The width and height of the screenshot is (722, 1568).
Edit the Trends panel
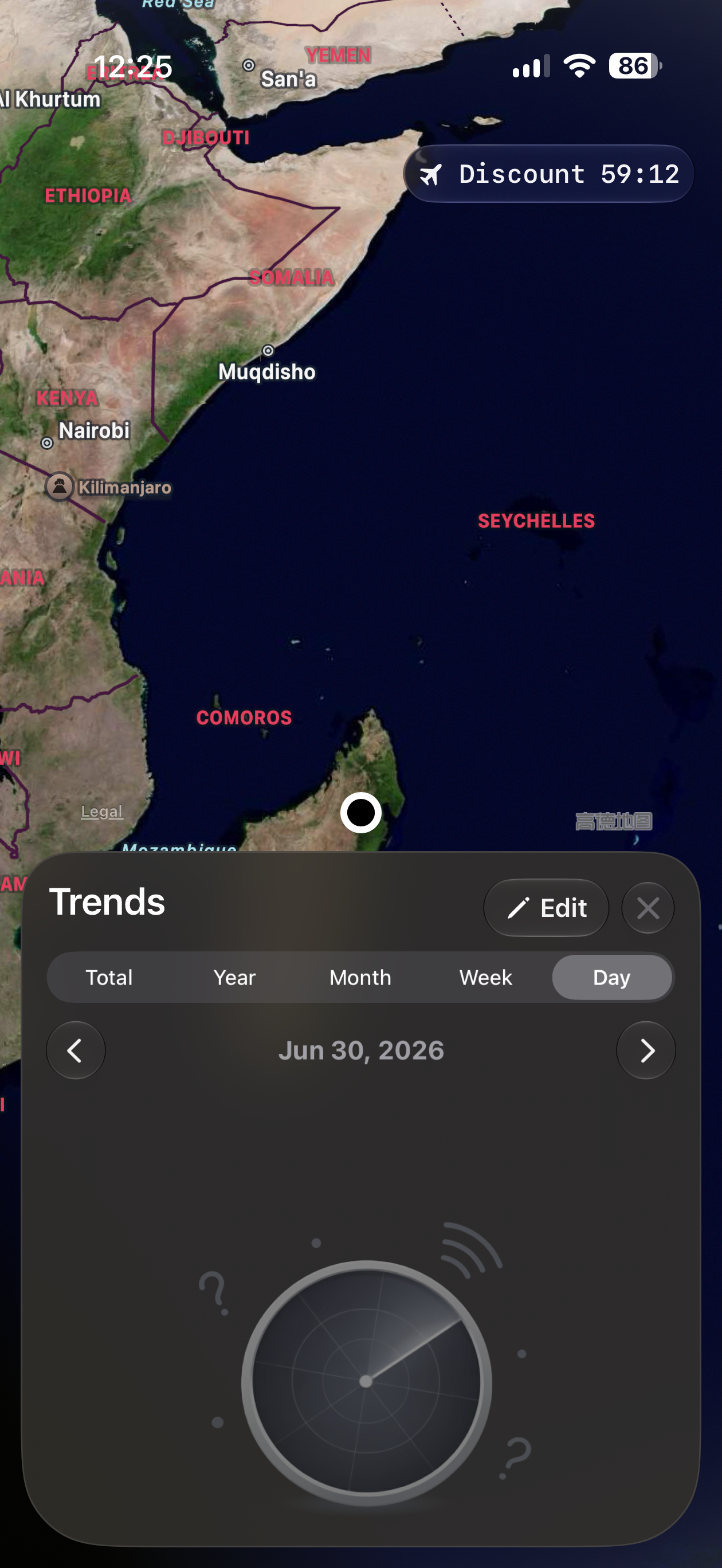[x=546, y=908]
